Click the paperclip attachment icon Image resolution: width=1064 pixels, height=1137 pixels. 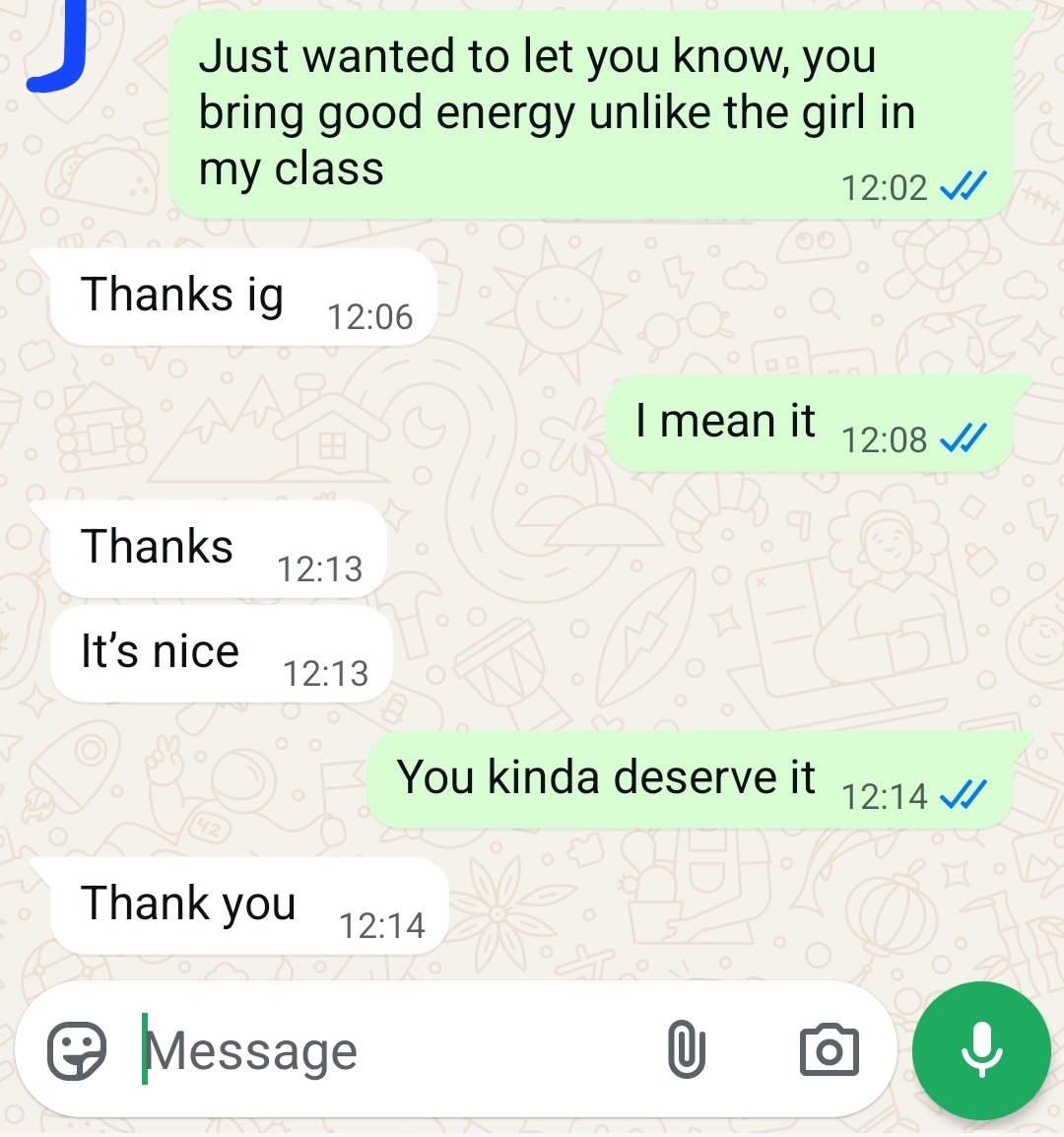(x=688, y=1049)
